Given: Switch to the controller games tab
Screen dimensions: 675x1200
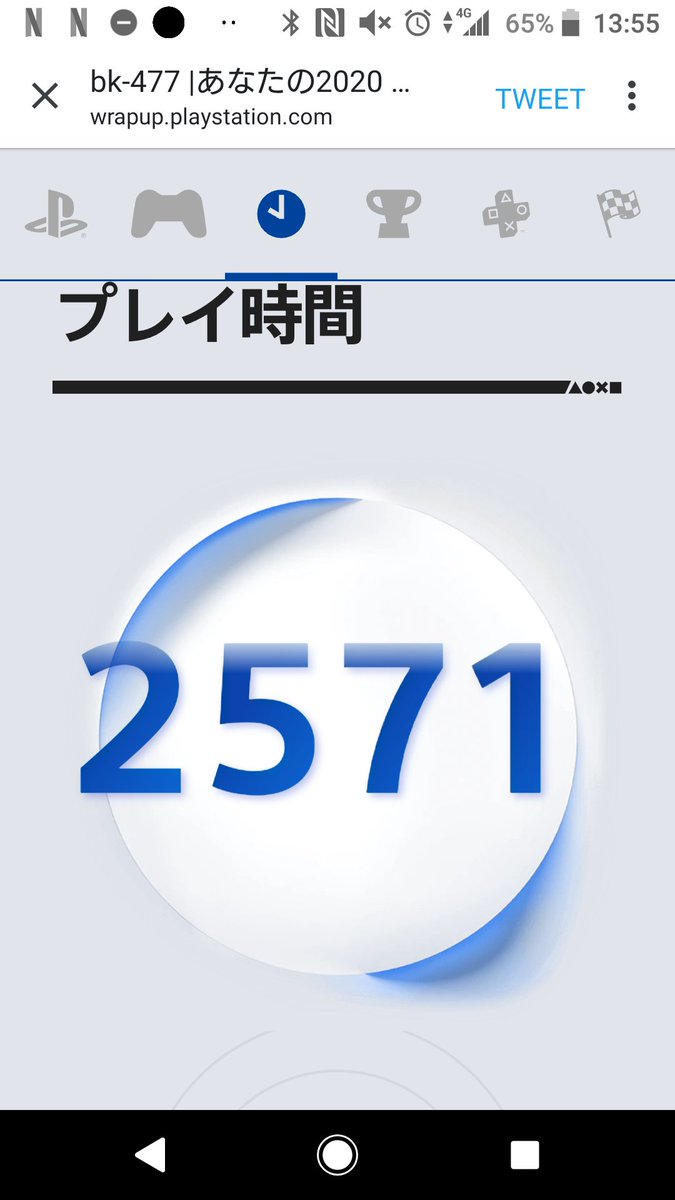Looking at the screenshot, I should pyautogui.click(x=168, y=214).
